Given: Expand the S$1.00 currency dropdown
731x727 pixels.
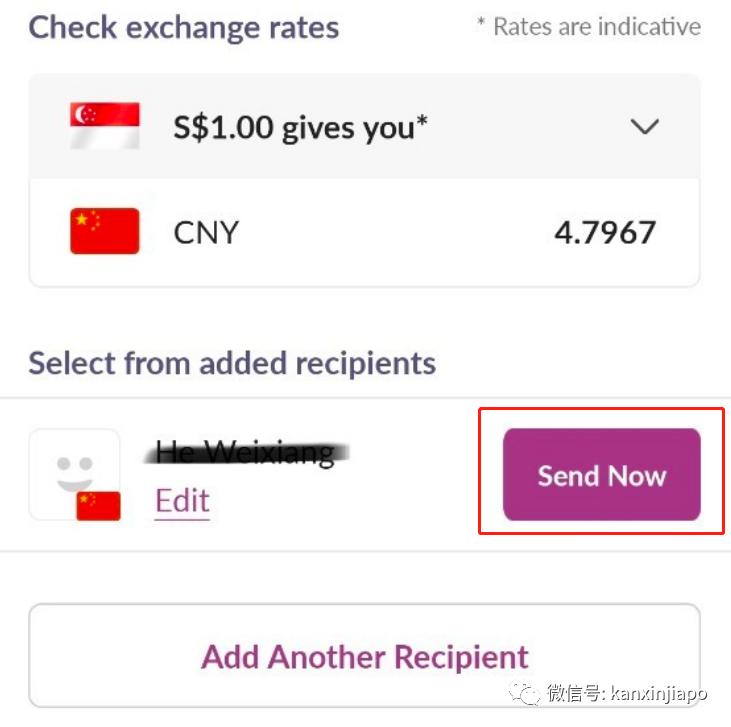Looking at the screenshot, I should click(x=645, y=127).
